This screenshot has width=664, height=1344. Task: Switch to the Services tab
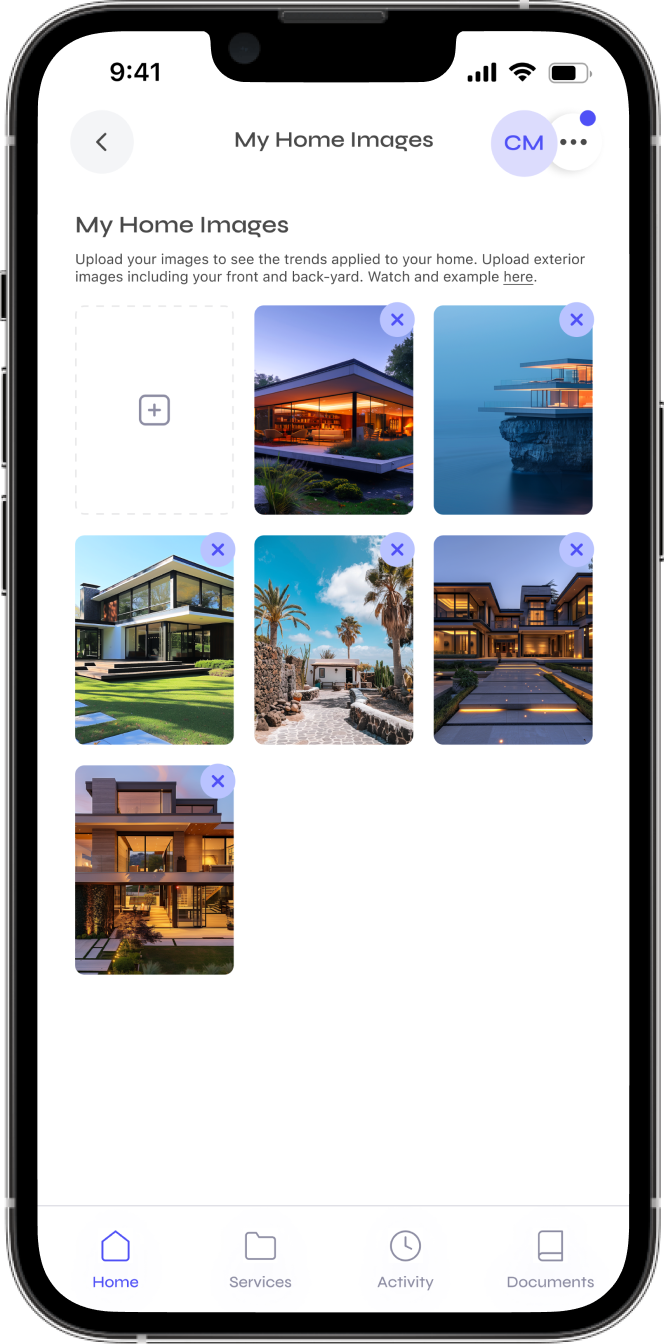pyautogui.click(x=260, y=1258)
